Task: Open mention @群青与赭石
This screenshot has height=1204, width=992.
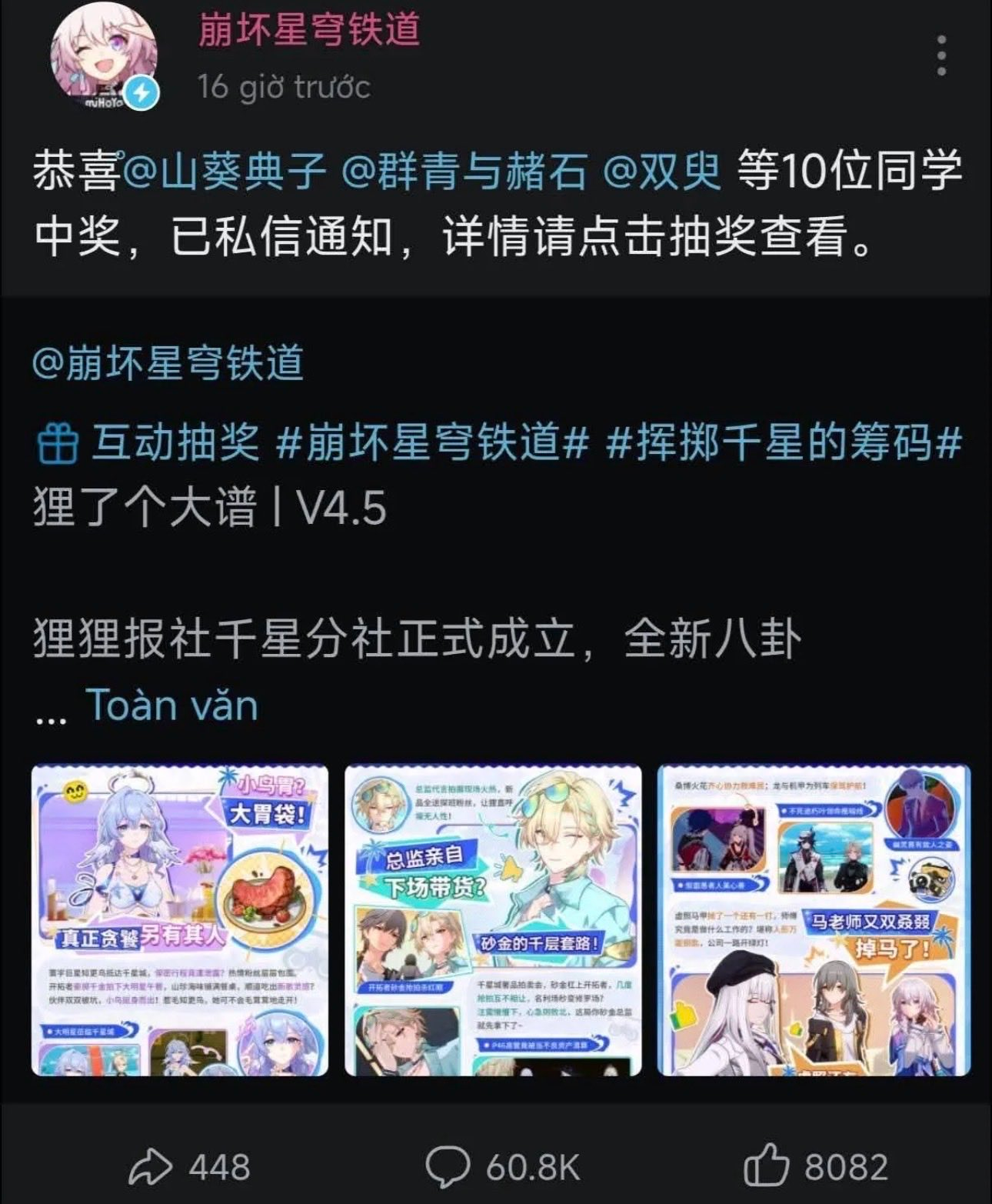Action: coord(464,171)
